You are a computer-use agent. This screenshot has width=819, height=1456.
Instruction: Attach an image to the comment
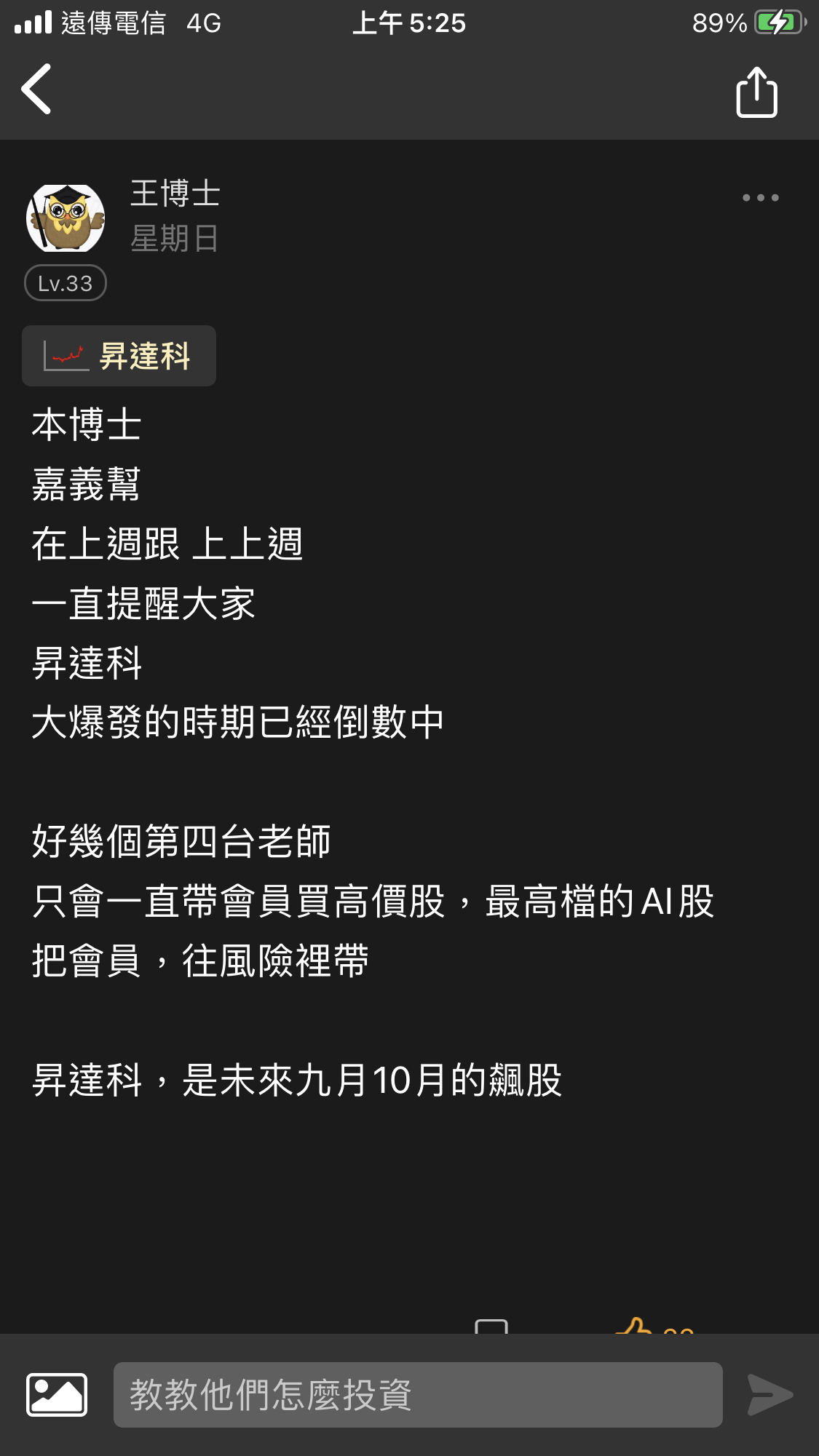[x=57, y=1394]
